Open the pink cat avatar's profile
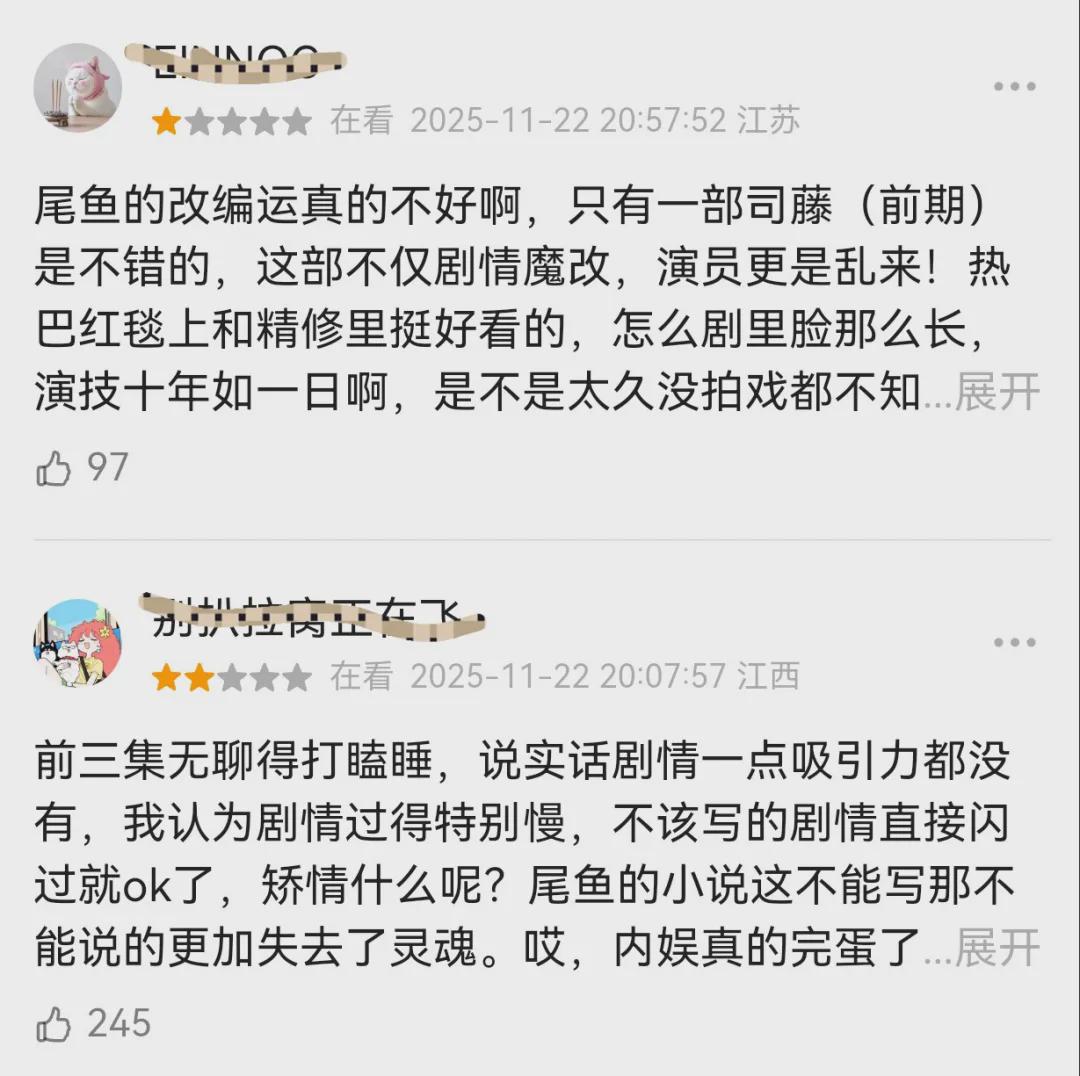1080x1076 pixels. [x=78, y=87]
